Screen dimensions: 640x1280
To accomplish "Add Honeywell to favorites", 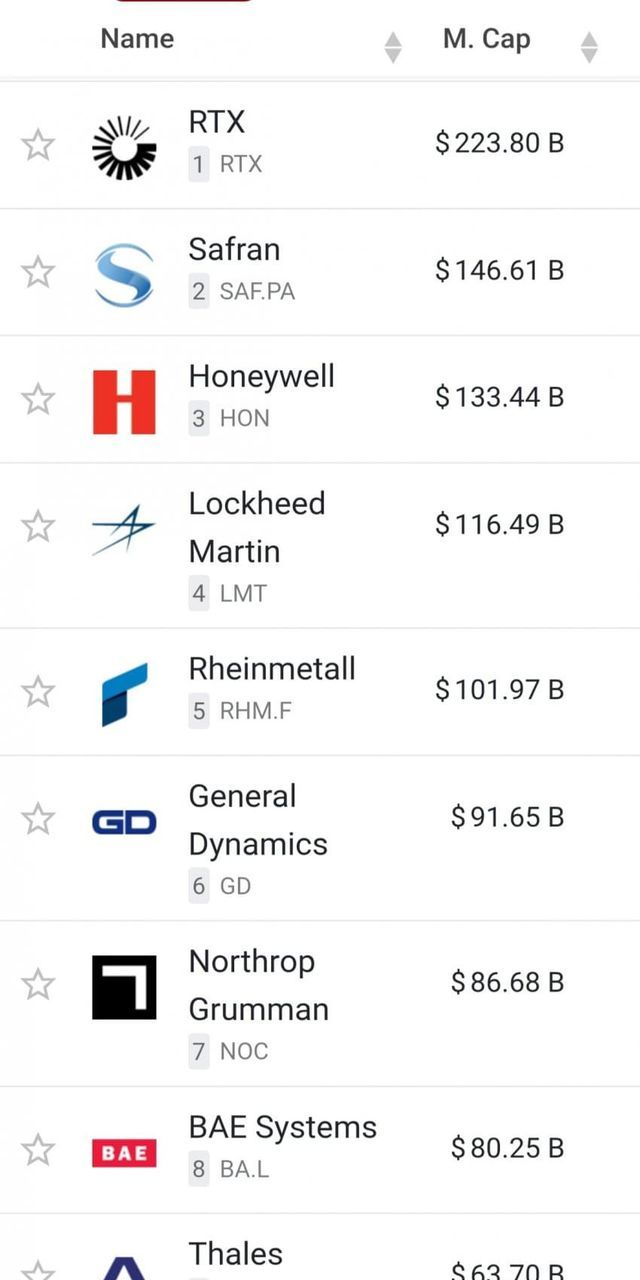I will pyautogui.click(x=38, y=399).
